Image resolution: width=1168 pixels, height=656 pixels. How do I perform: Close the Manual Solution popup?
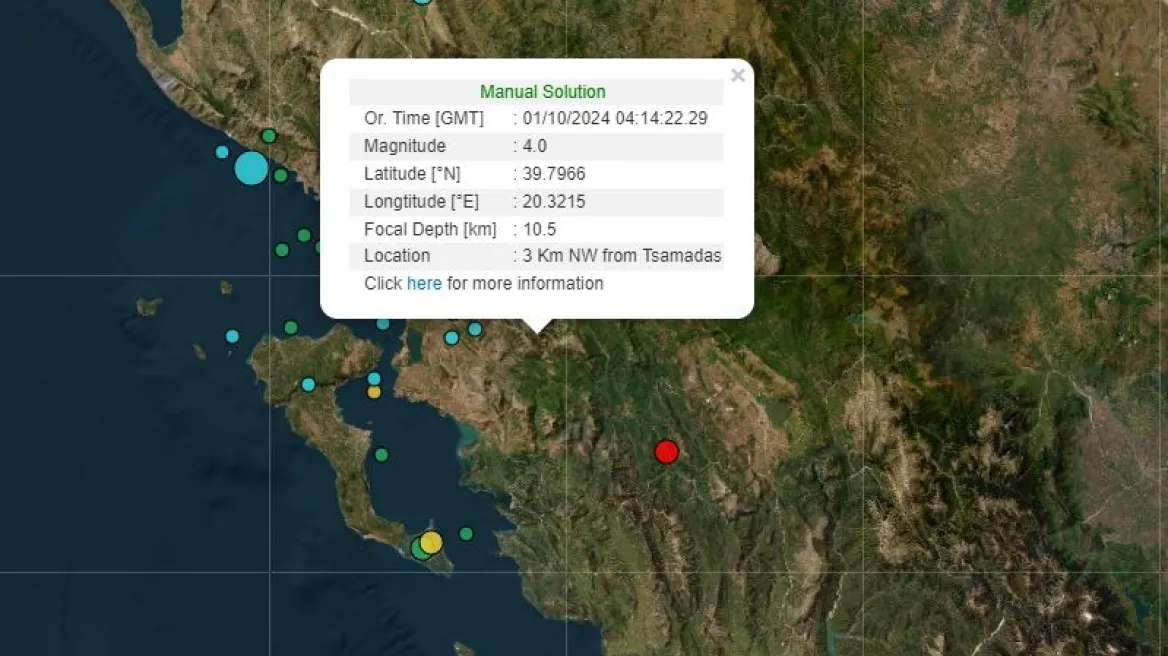coord(738,75)
